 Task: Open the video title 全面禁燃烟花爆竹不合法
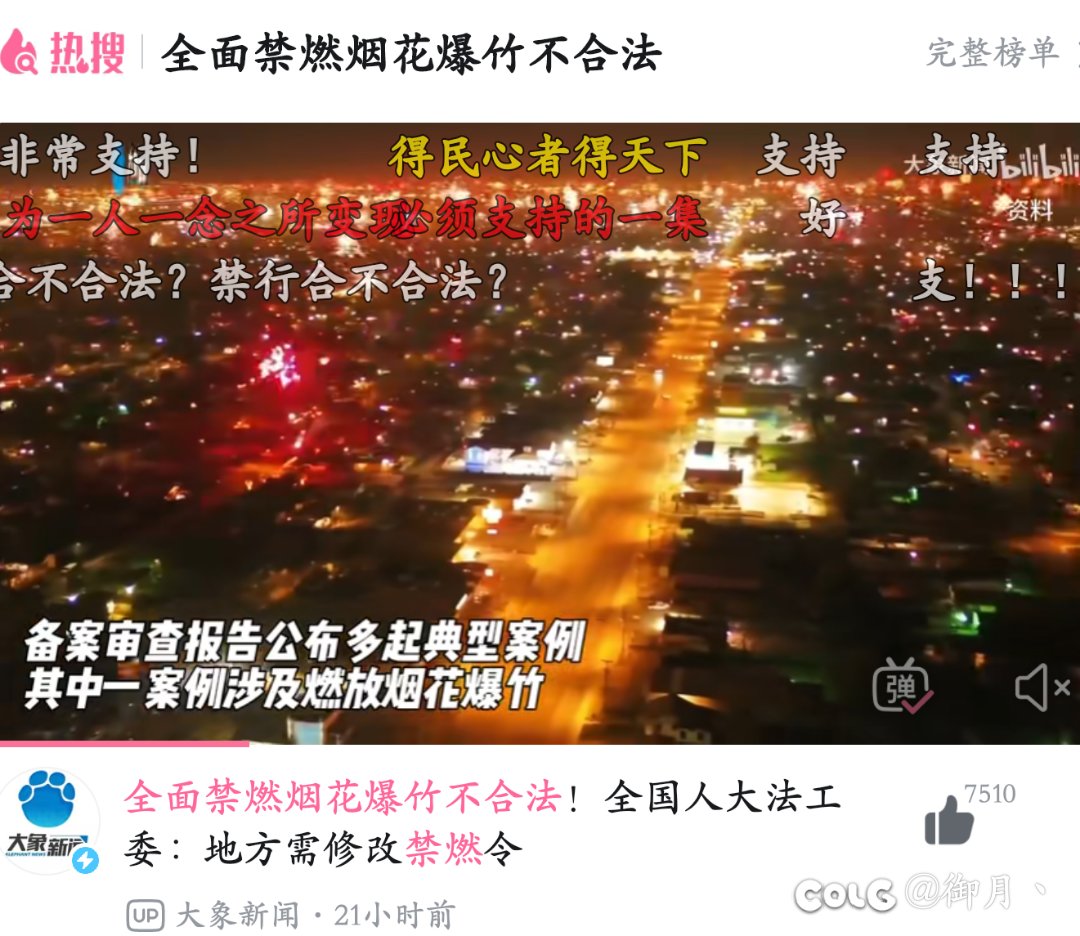coord(480,824)
